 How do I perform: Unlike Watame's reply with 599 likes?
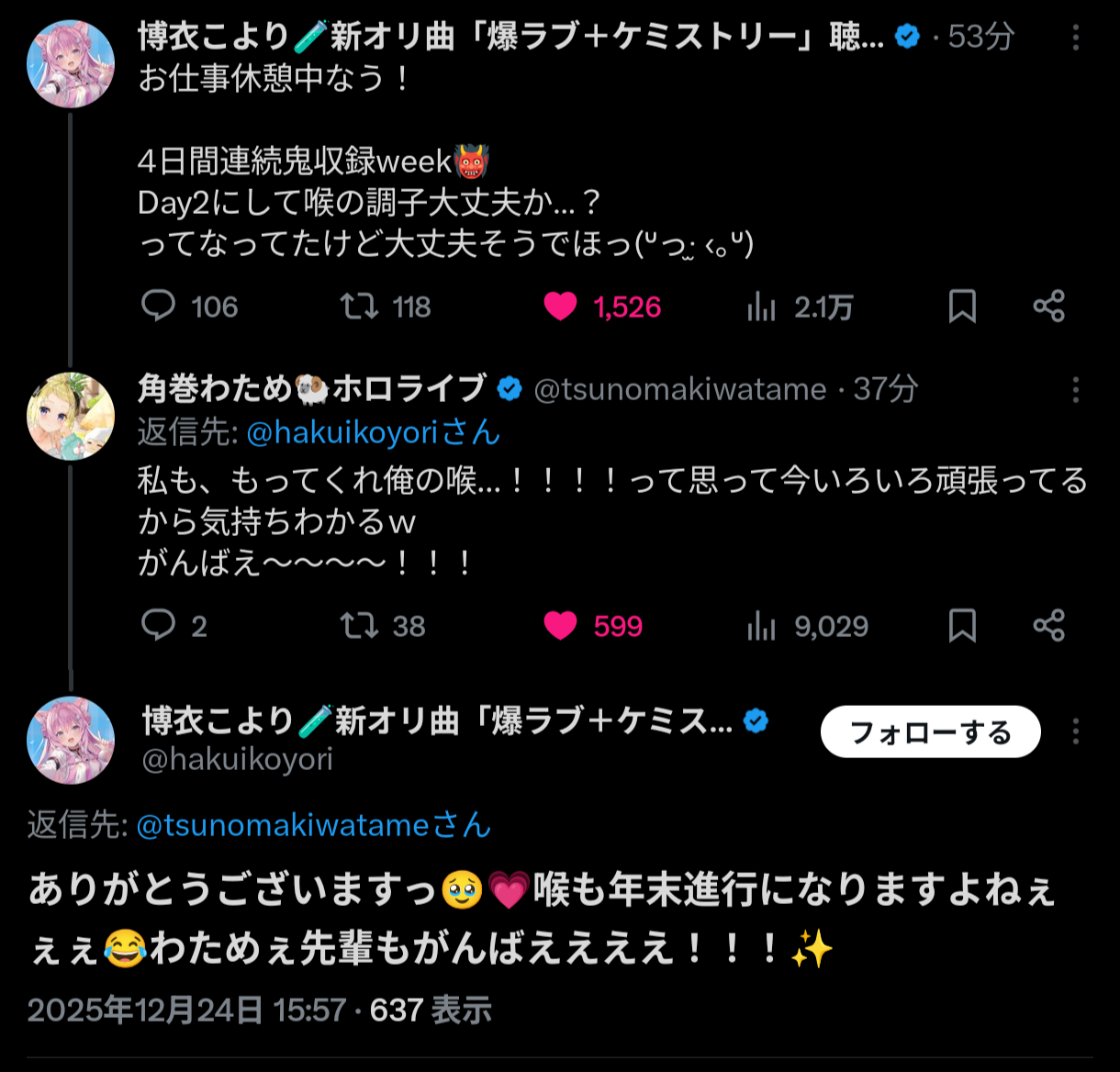(560, 626)
